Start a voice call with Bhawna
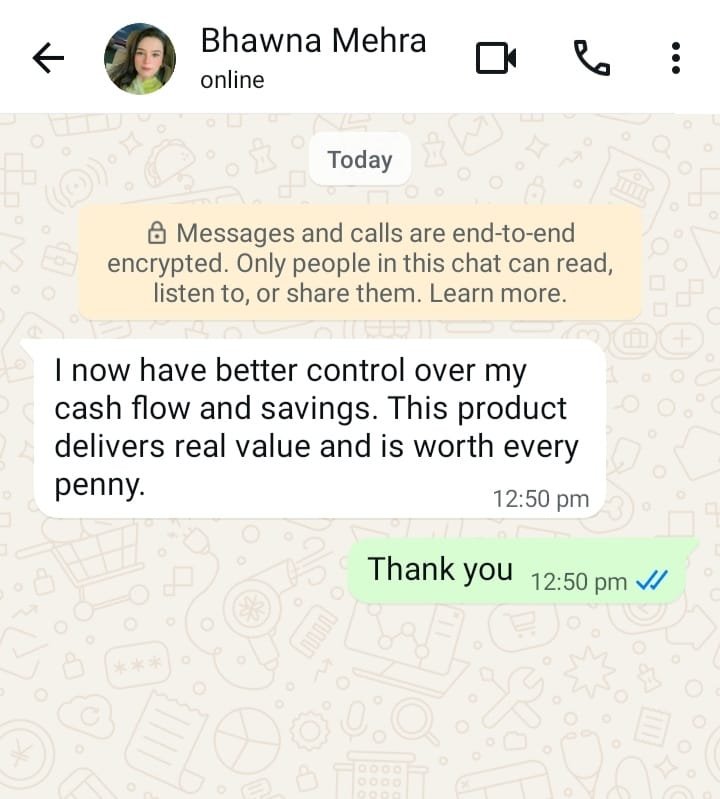The height and width of the screenshot is (799, 720). tap(591, 58)
